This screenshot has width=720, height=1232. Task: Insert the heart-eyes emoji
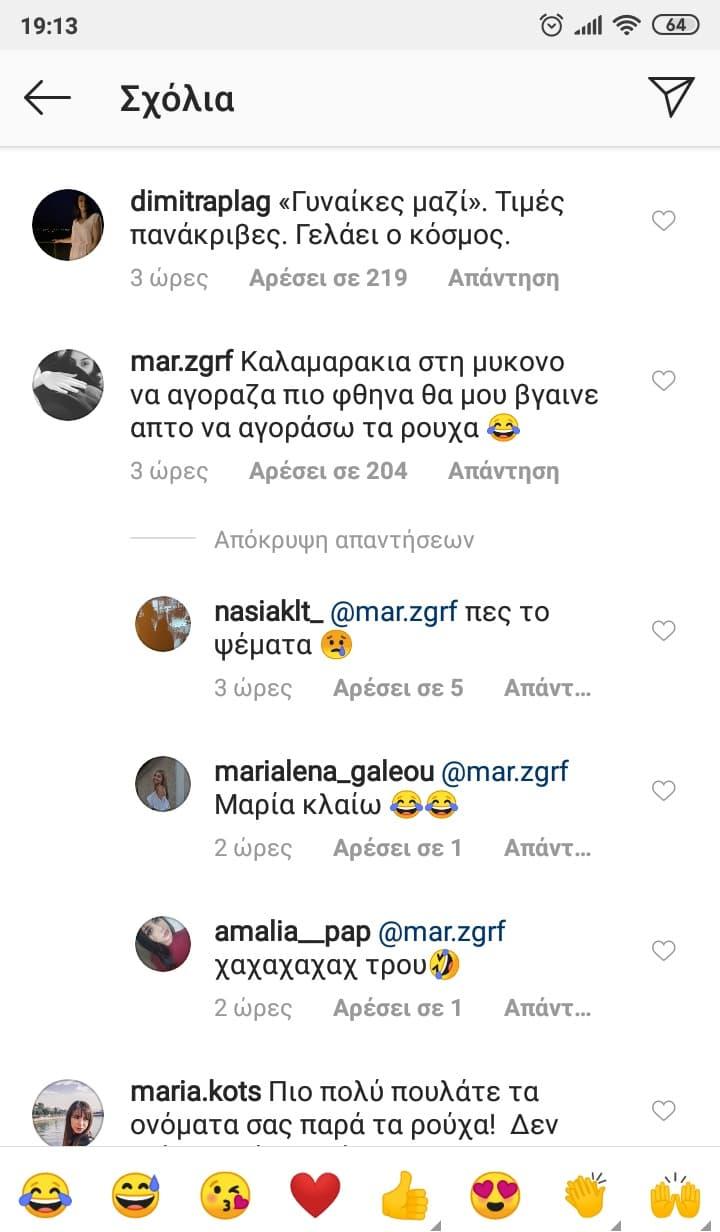tap(495, 1195)
